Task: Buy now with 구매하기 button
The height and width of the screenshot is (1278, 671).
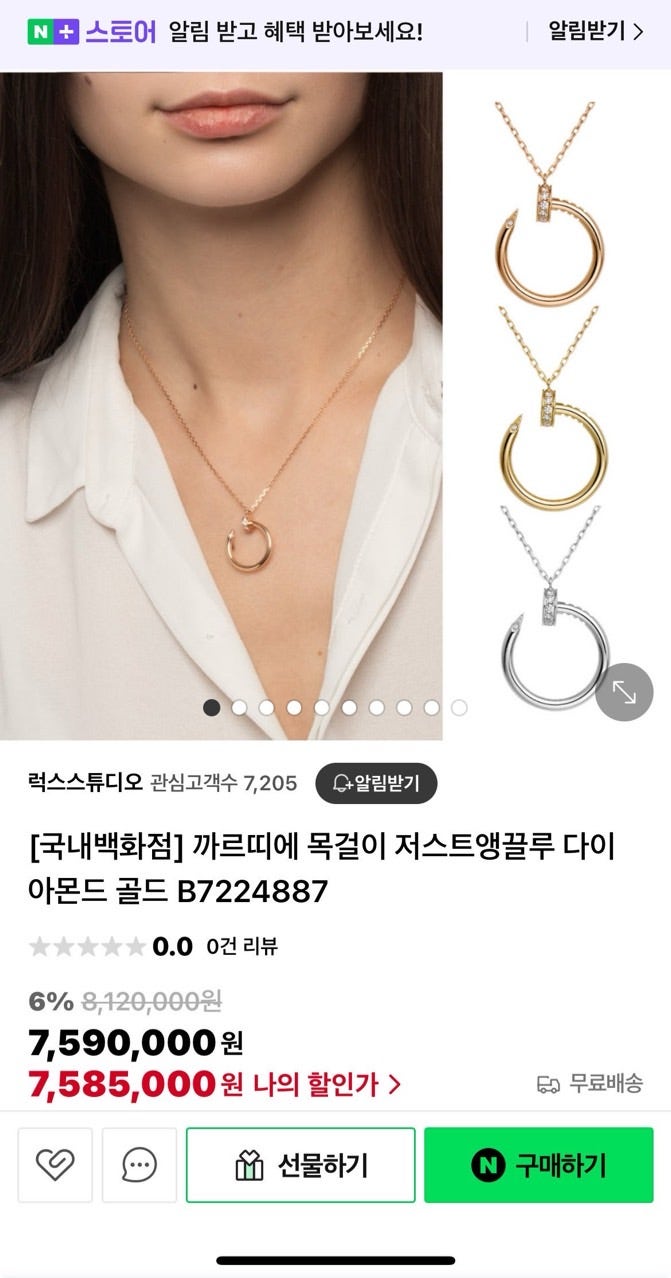Action: click(539, 1164)
